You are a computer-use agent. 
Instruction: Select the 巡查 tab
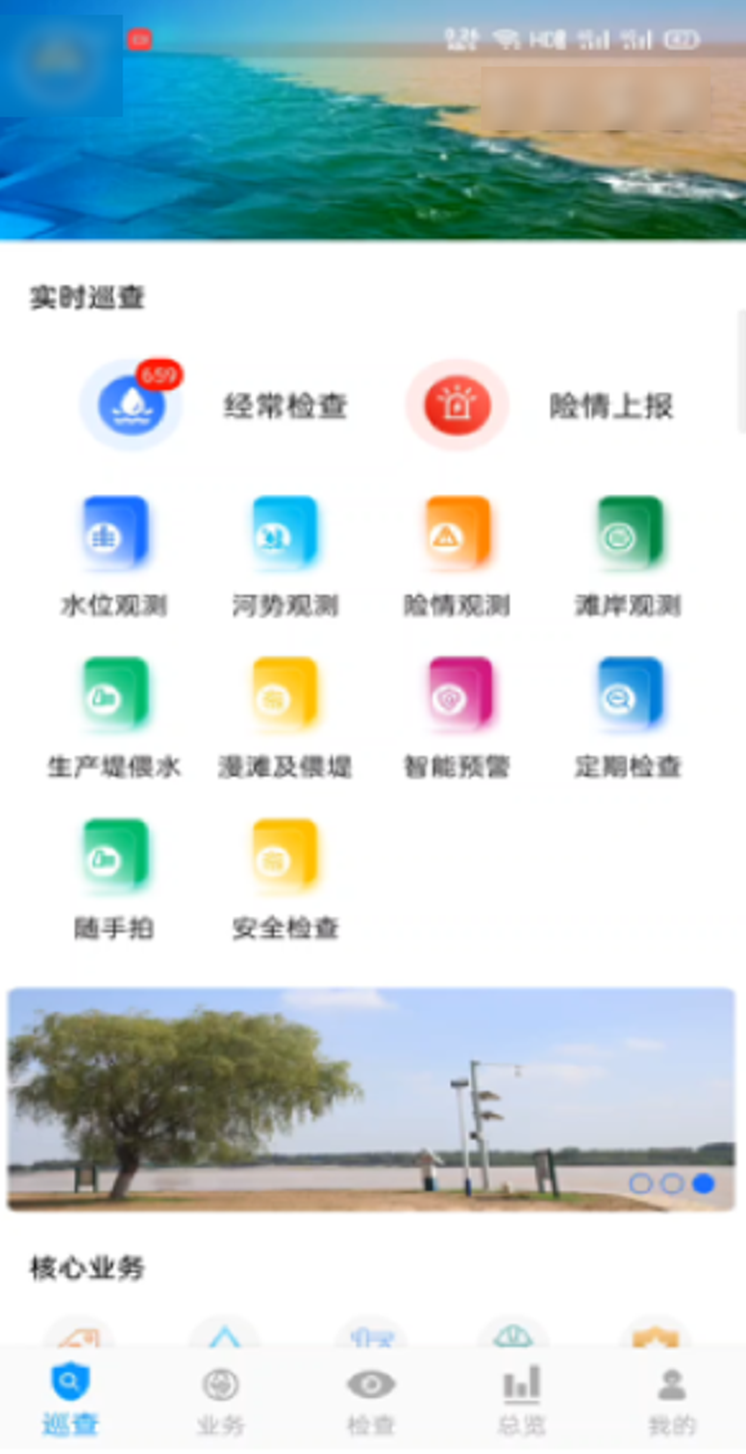point(70,1400)
